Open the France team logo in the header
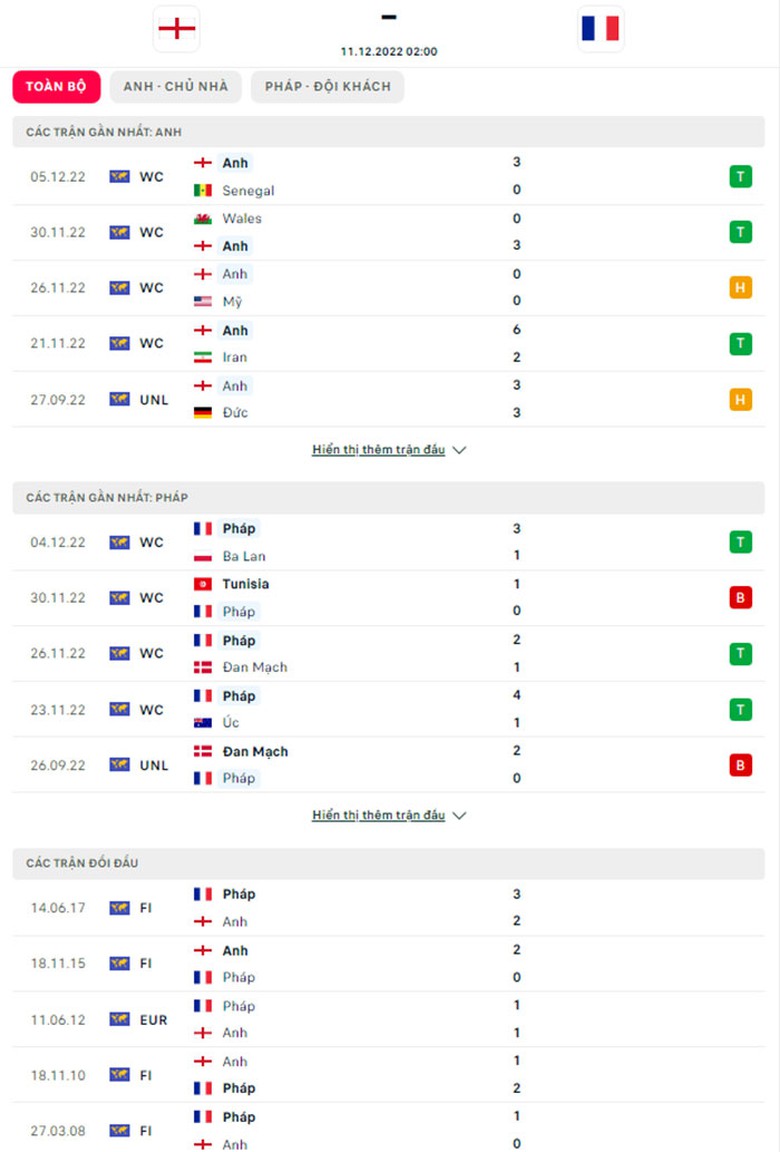780x1152 pixels. tap(600, 28)
